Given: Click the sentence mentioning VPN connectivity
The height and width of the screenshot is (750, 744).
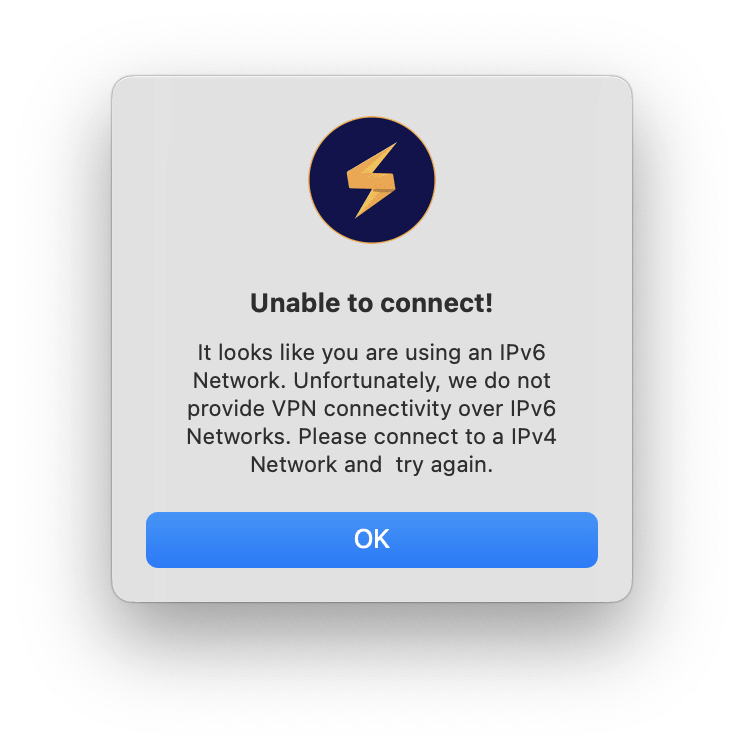Looking at the screenshot, I should (371, 408).
